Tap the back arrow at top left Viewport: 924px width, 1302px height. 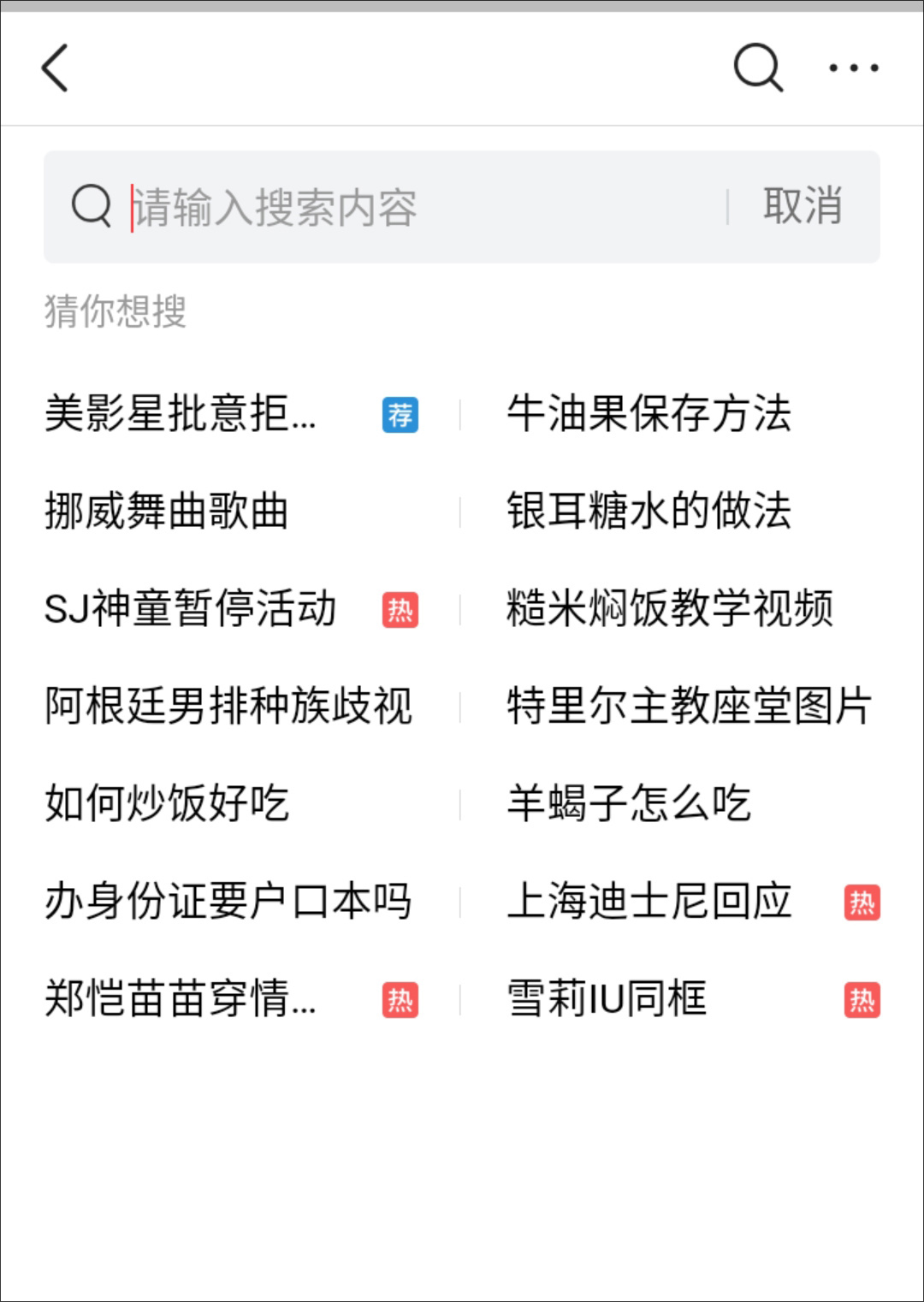55,68
